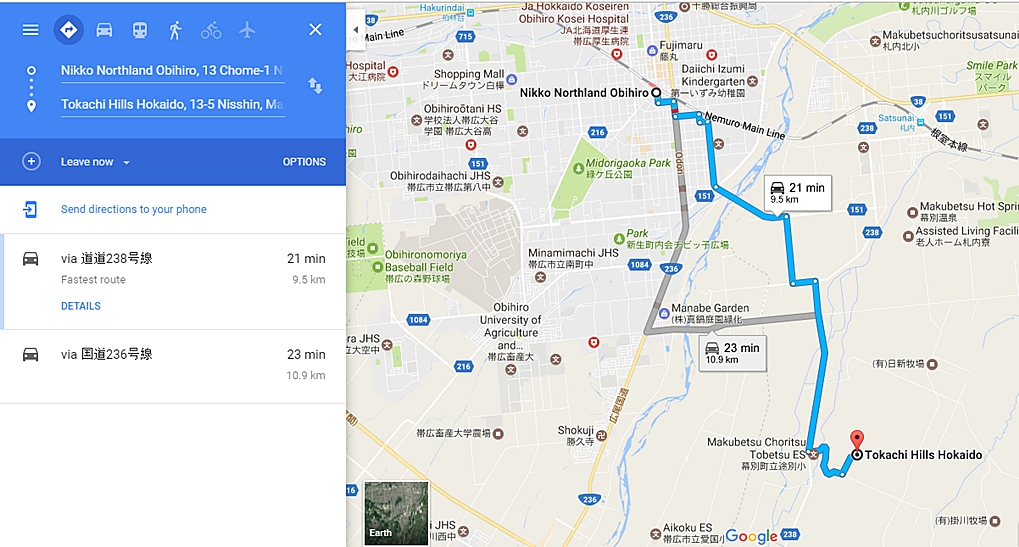Close the directions panel
1019x547 pixels.
click(x=315, y=30)
